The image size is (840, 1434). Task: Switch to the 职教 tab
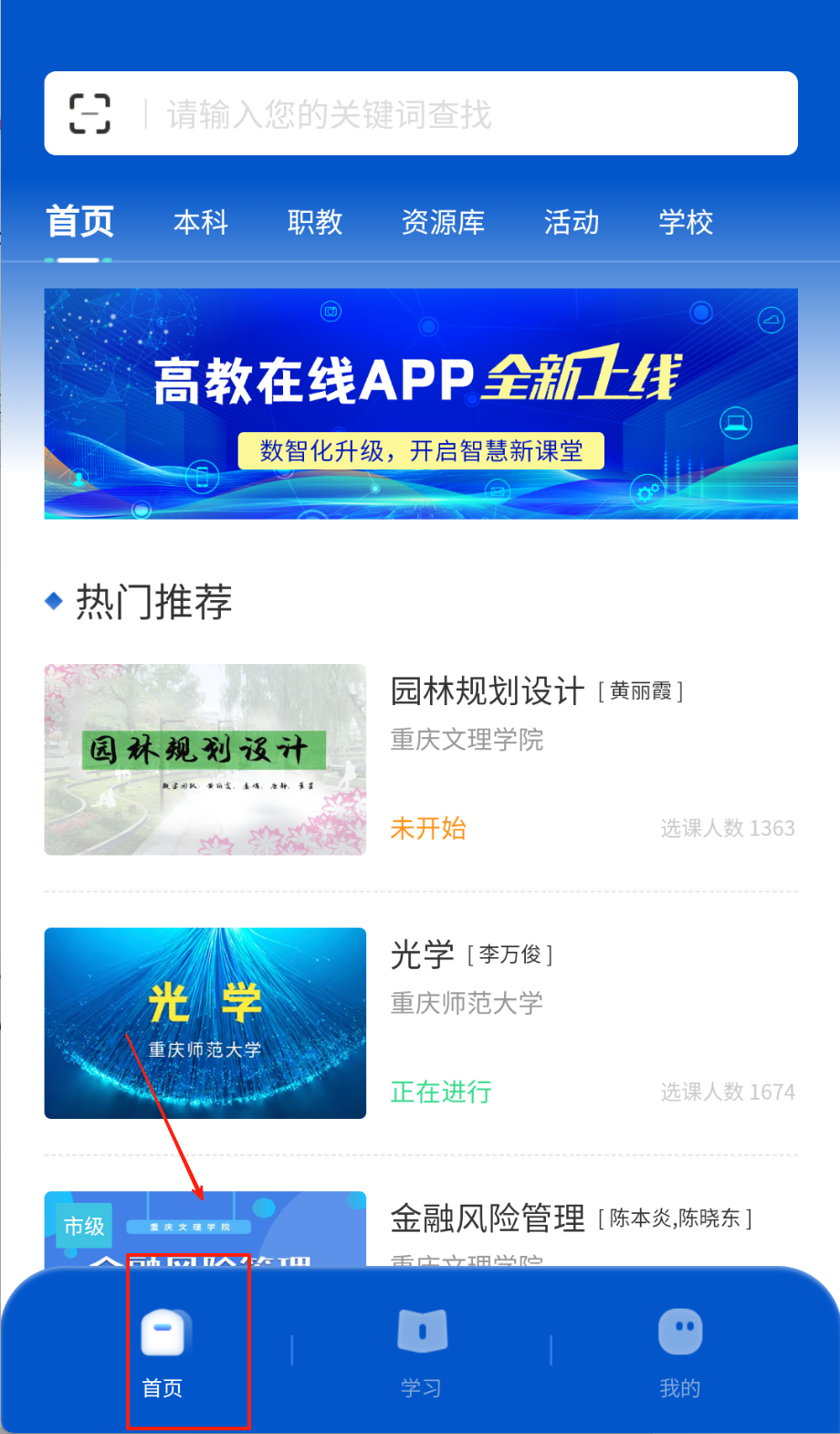click(315, 222)
